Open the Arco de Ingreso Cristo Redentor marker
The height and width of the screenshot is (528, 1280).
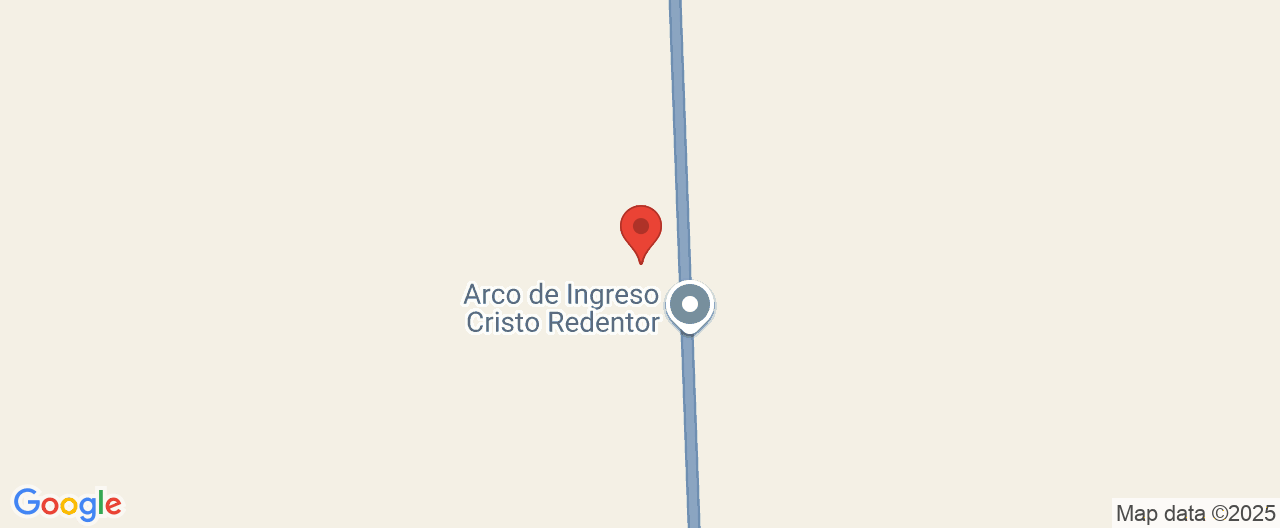click(x=689, y=304)
